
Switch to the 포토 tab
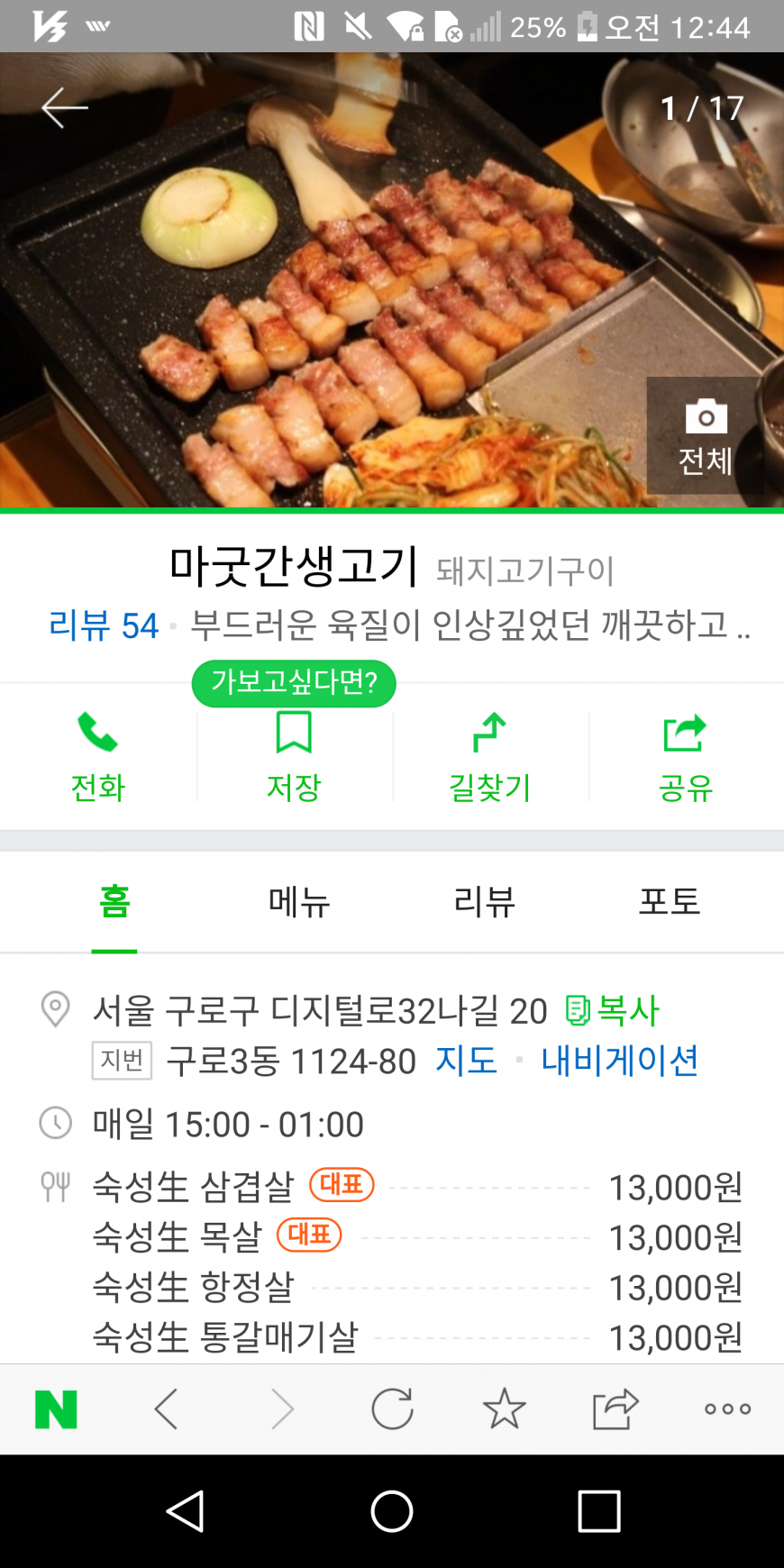670,901
